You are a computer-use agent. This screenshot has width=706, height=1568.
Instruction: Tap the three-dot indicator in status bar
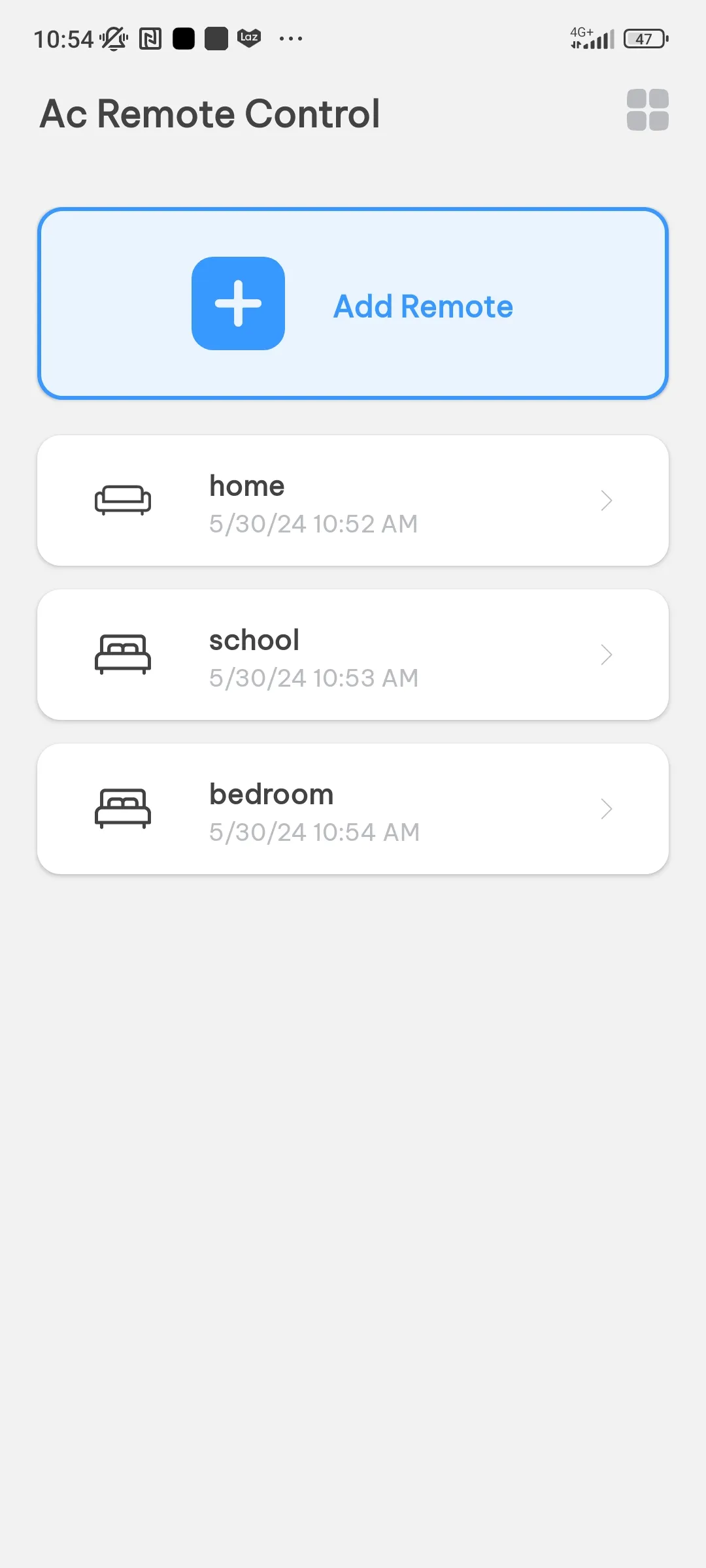290,39
